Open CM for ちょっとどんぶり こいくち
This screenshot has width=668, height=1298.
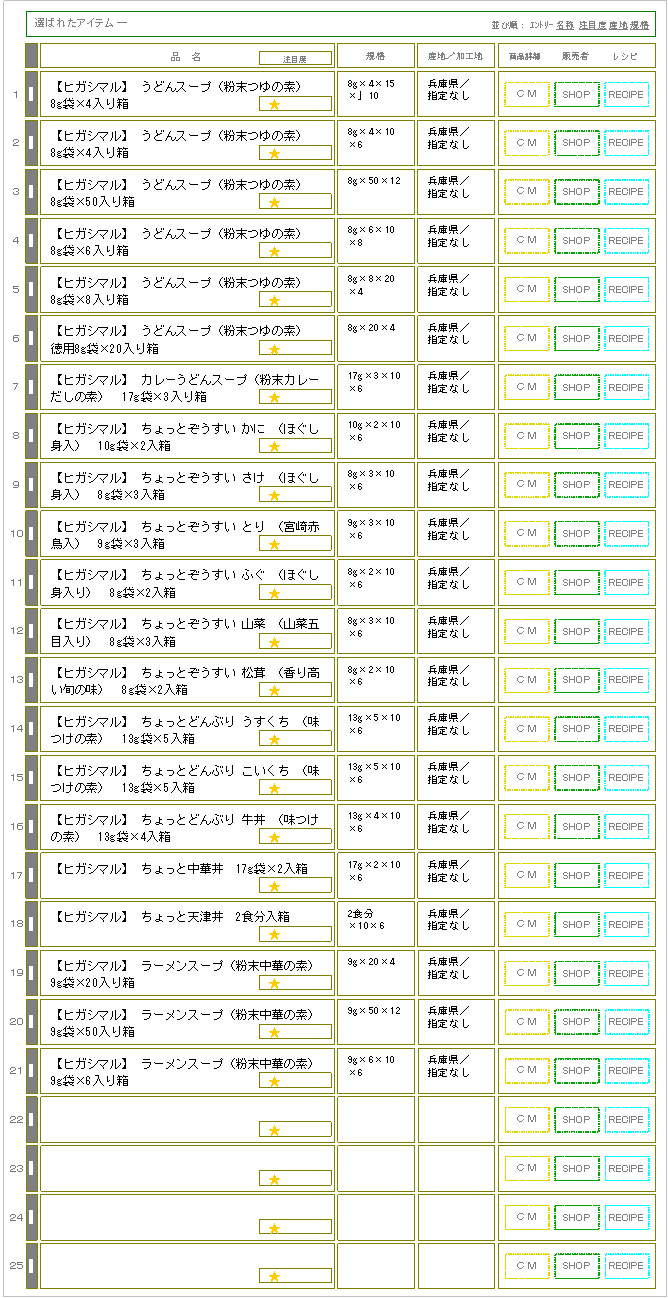(527, 778)
